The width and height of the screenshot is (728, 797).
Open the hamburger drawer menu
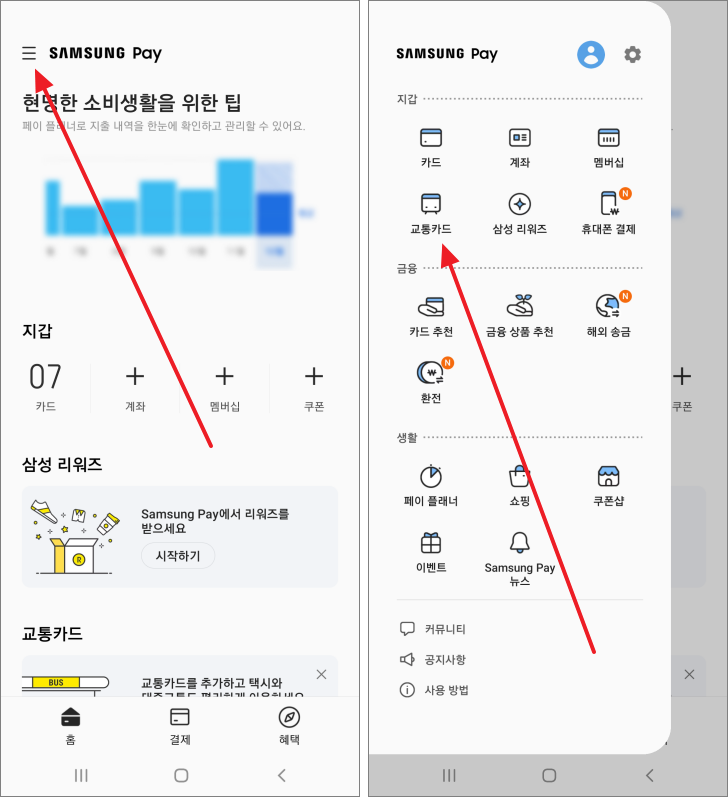(x=29, y=54)
